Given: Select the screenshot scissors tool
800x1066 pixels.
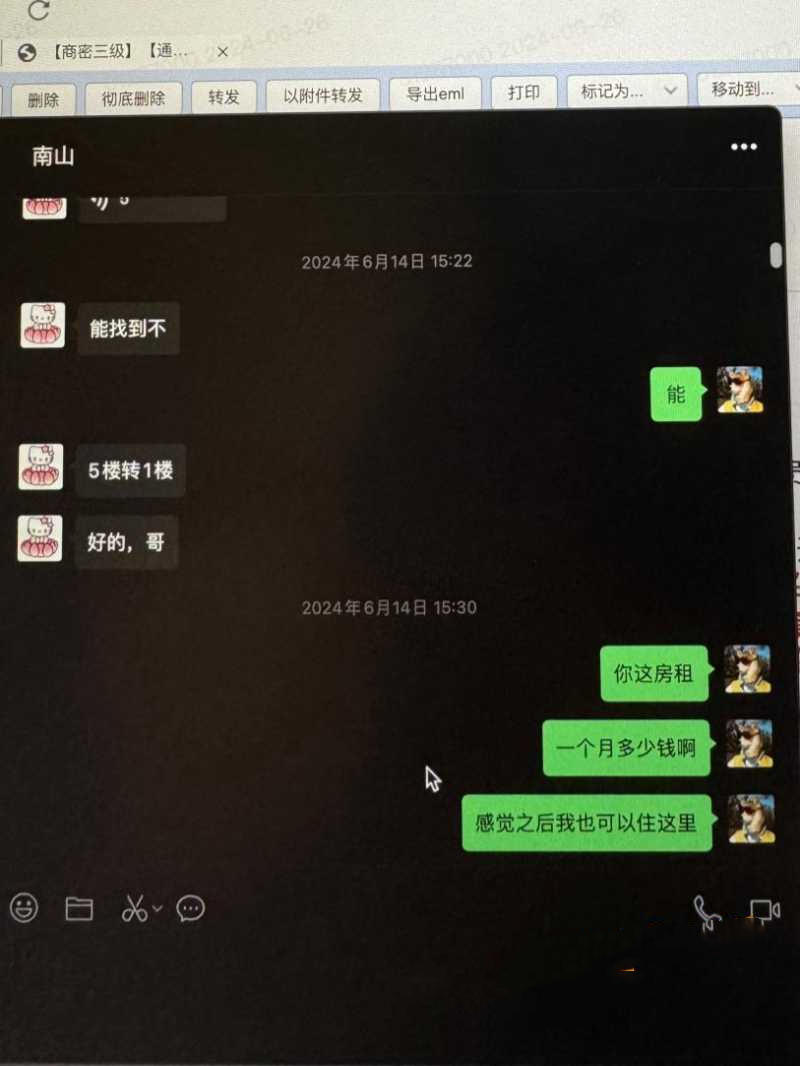Looking at the screenshot, I should [134, 908].
